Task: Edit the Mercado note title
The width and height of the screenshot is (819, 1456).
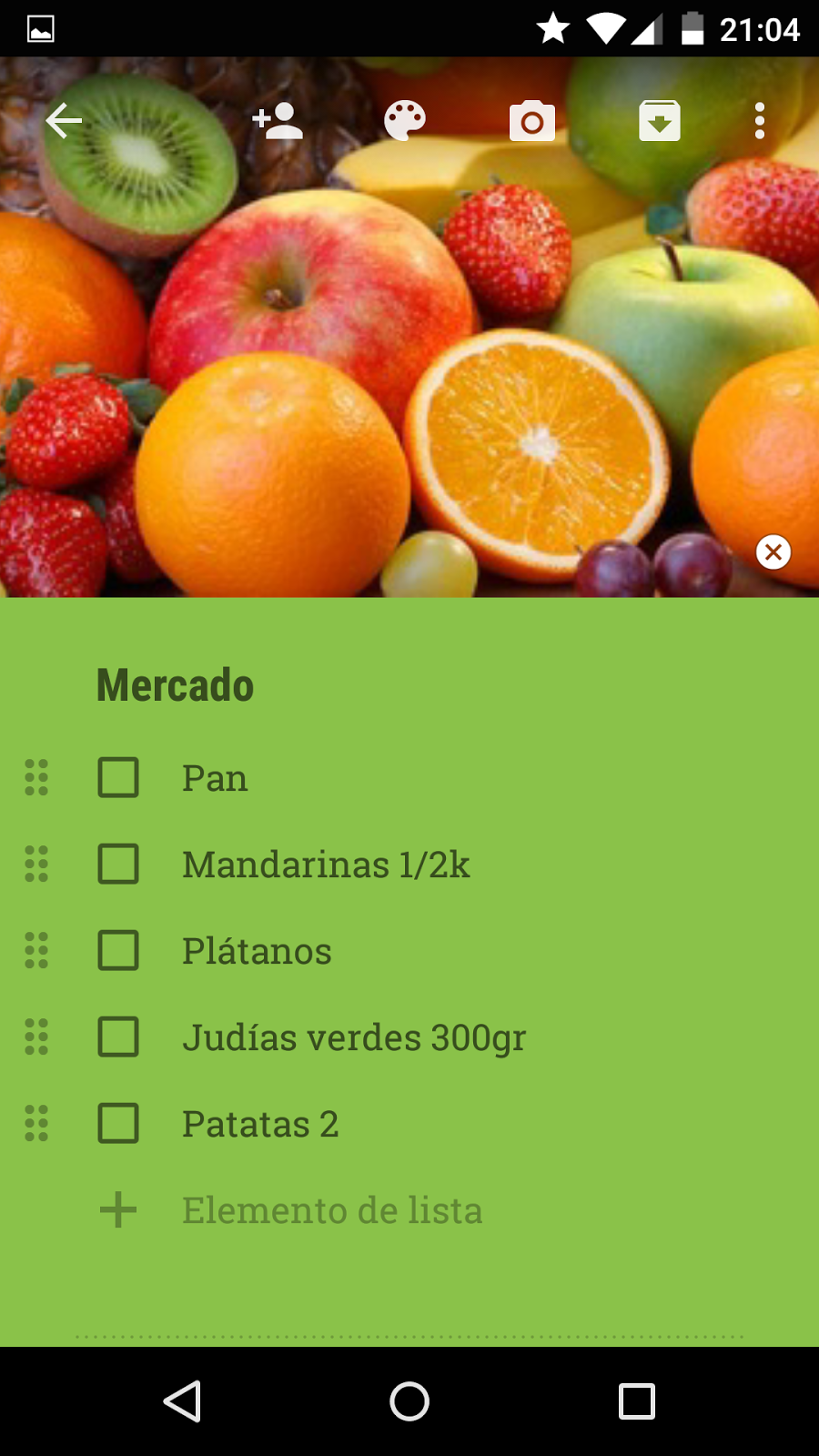Action: point(175,685)
